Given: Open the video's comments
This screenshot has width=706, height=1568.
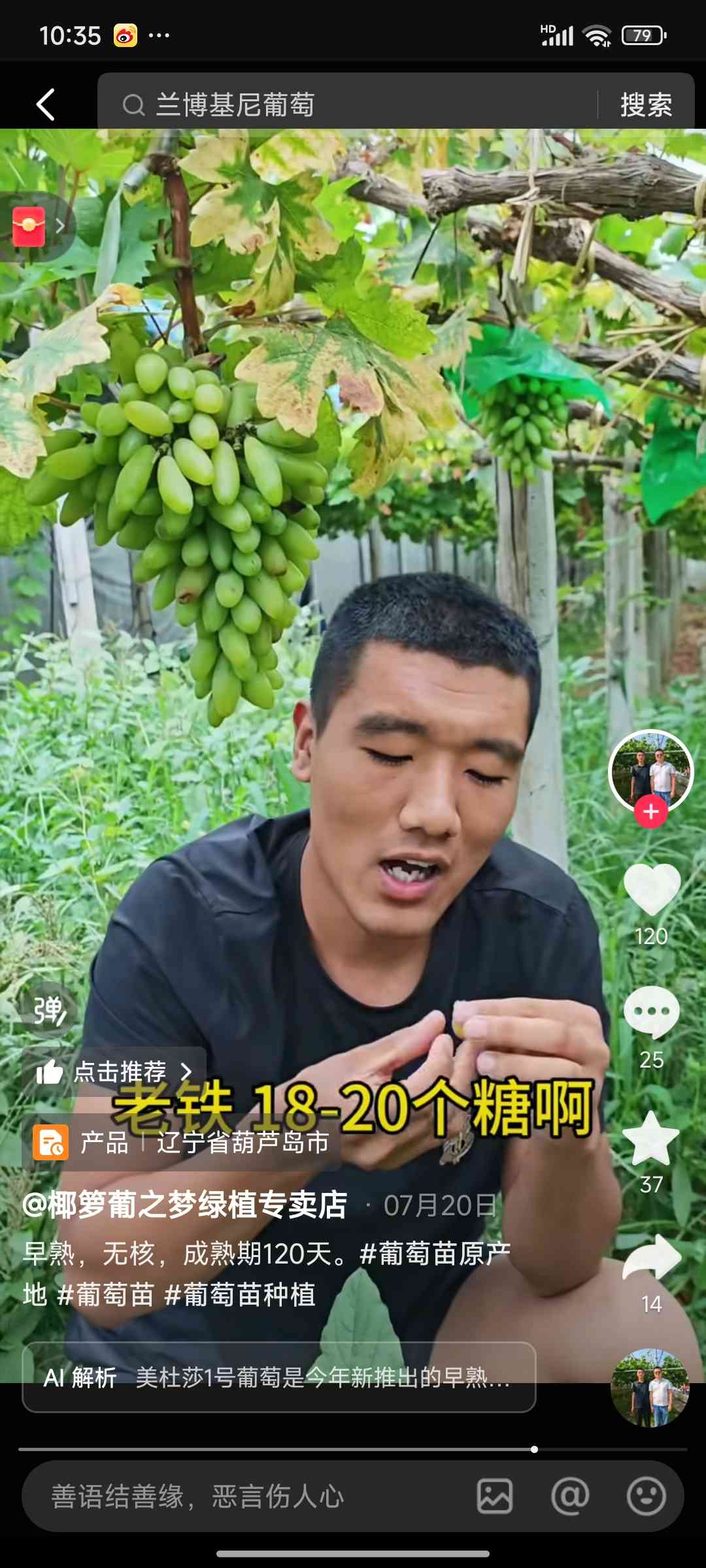Looking at the screenshot, I should click(x=651, y=1013).
